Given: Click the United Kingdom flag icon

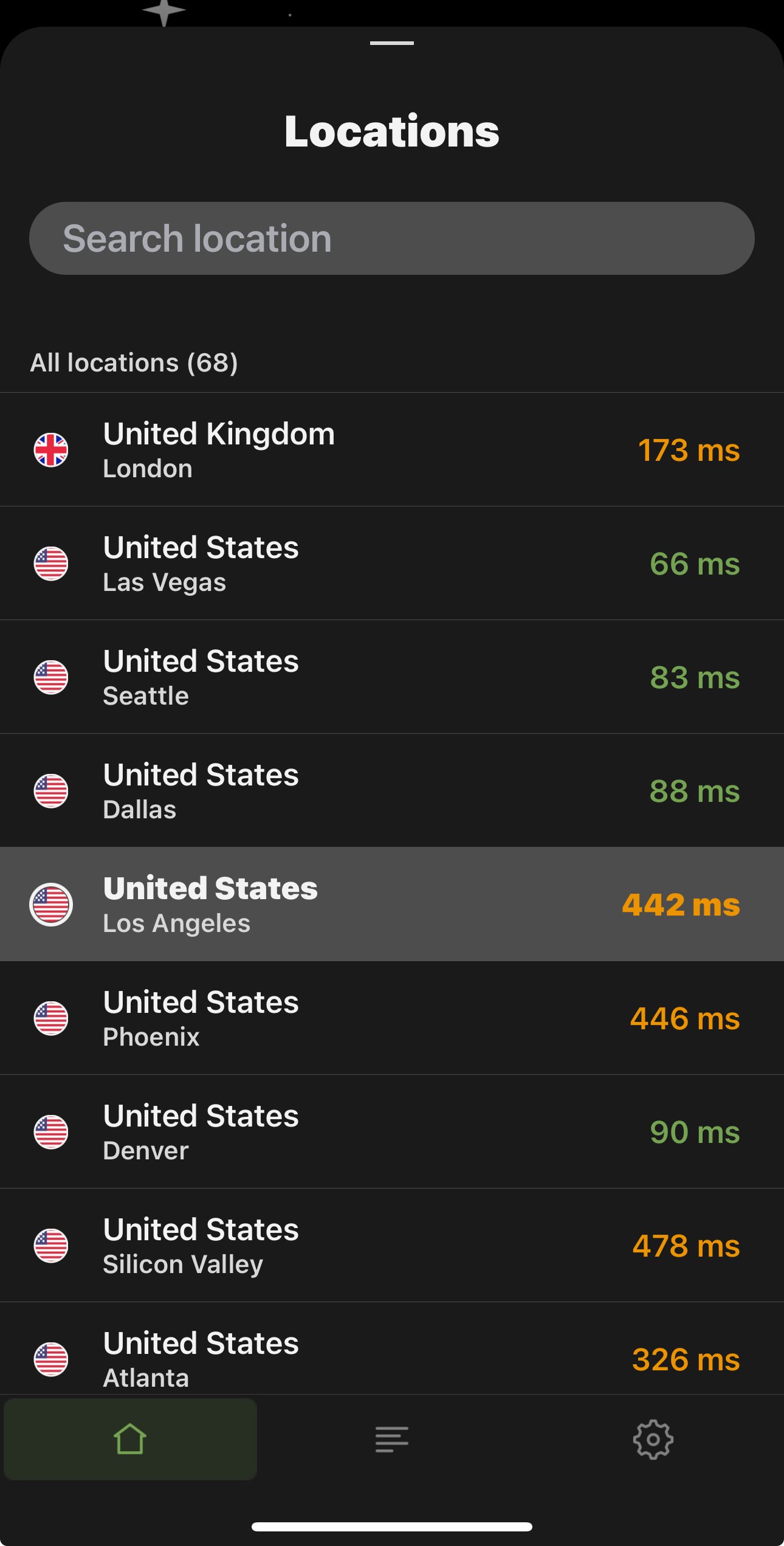Looking at the screenshot, I should click(x=52, y=450).
